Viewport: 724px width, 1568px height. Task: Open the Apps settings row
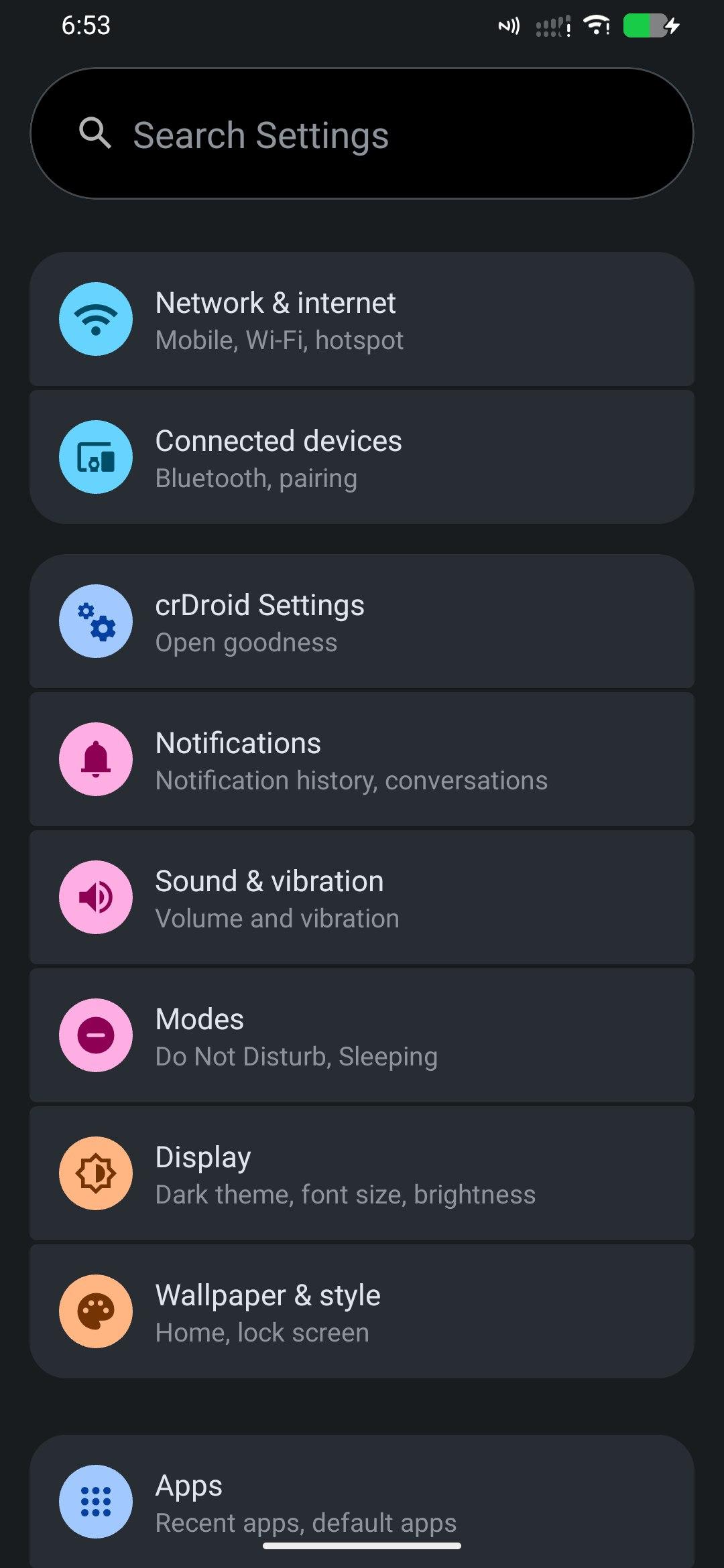(x=362, y=1501)
